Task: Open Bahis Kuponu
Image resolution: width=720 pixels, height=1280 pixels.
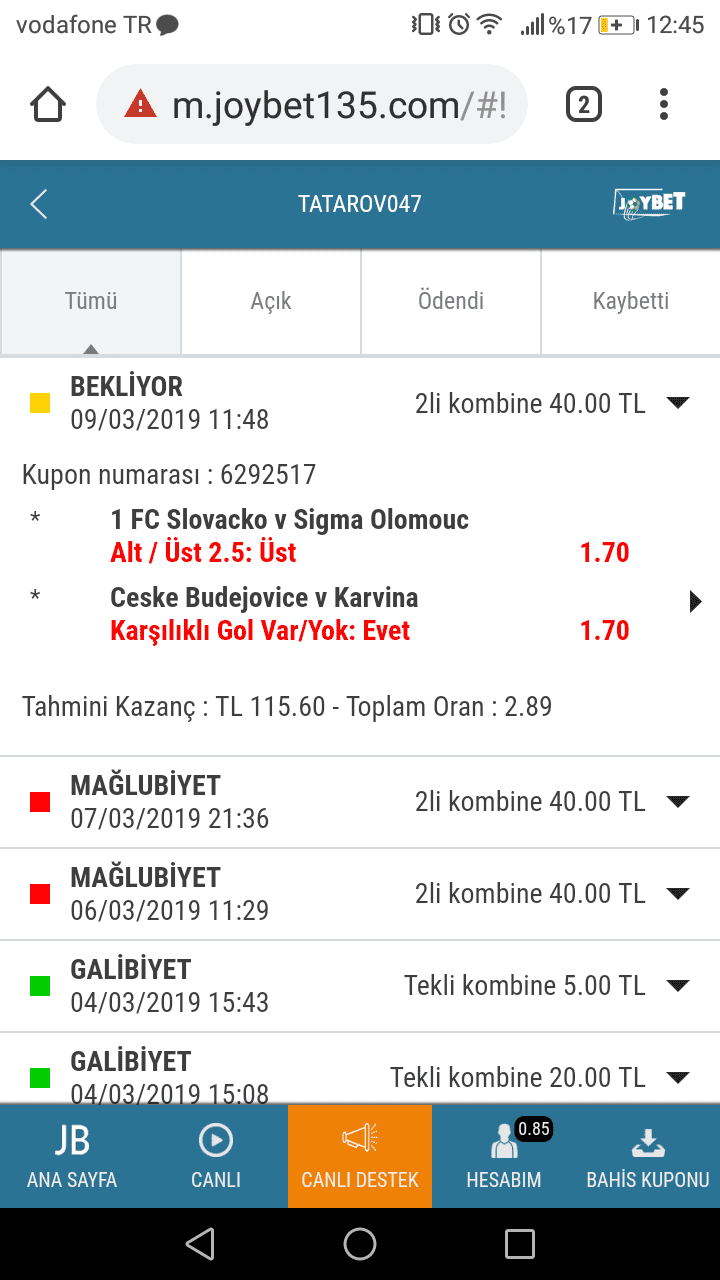Action: coord(648,1156)
